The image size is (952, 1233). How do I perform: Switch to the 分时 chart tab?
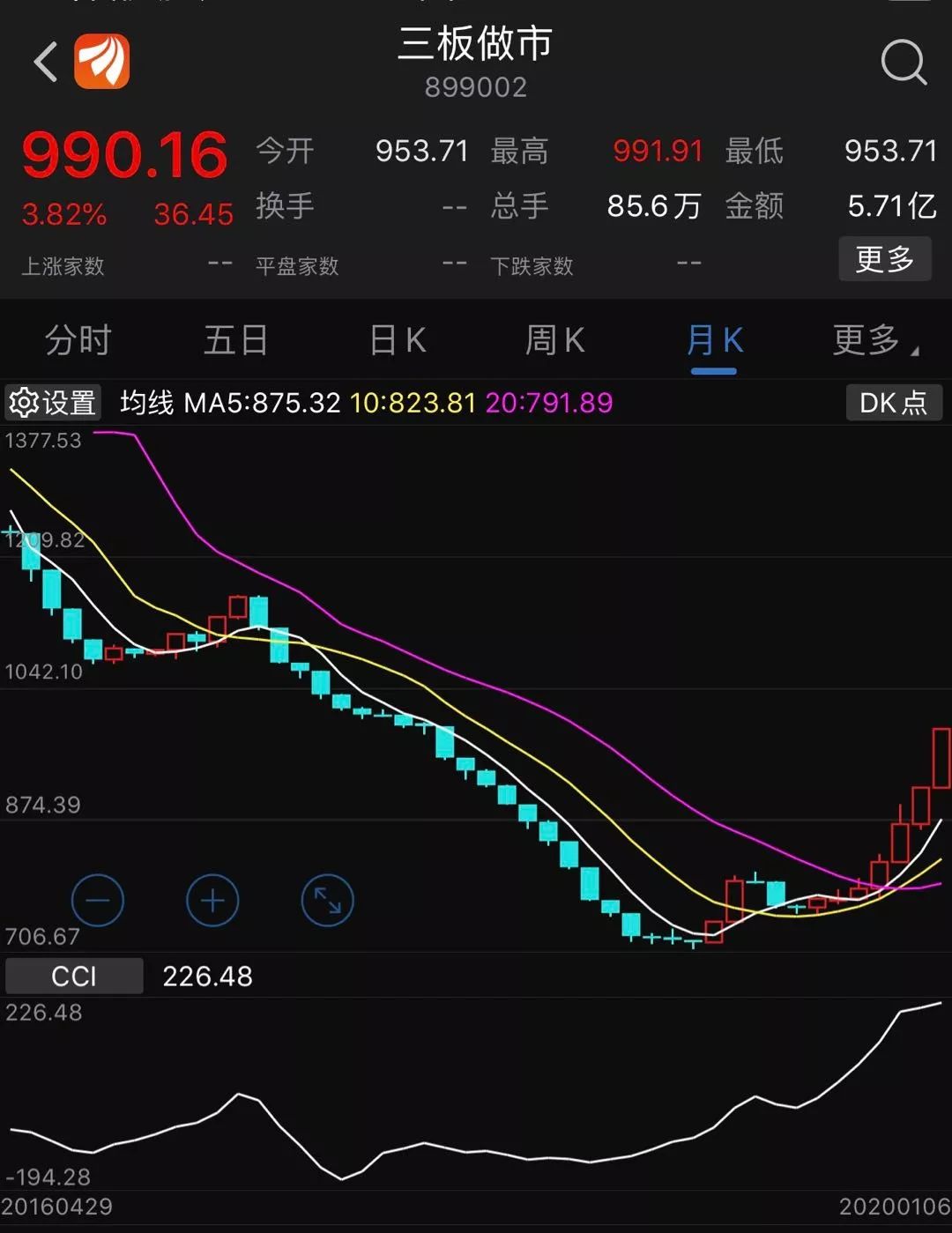[x=78, y=340]
